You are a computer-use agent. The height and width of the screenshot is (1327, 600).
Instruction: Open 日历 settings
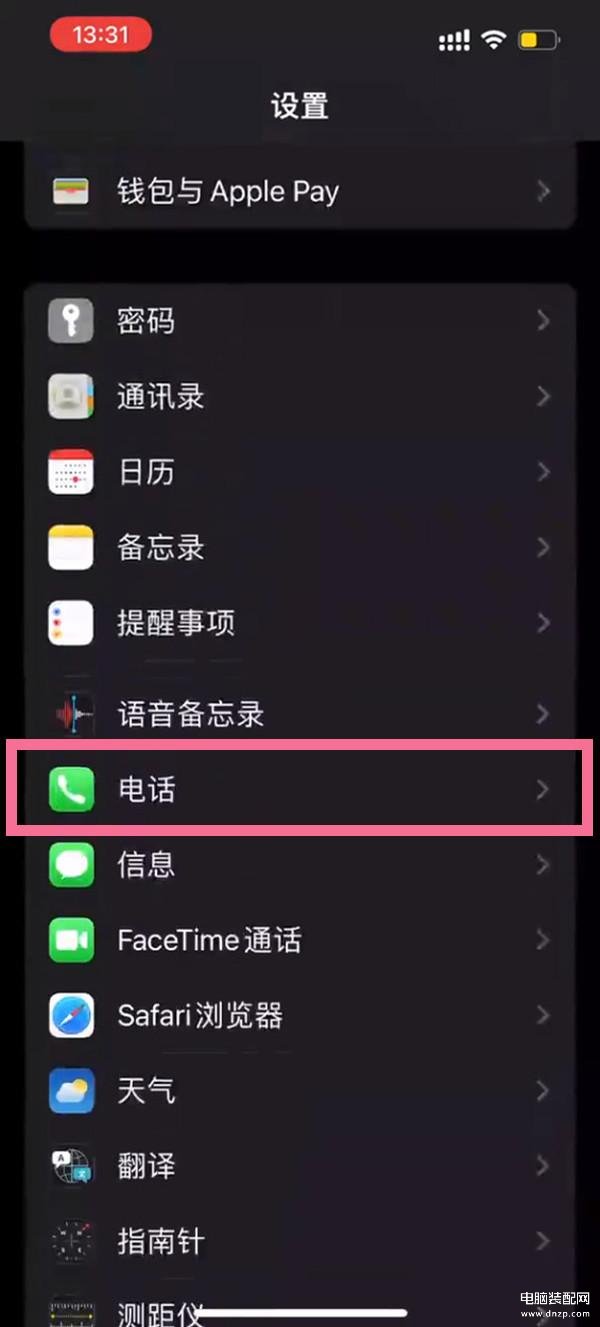[x=300, y=471]
